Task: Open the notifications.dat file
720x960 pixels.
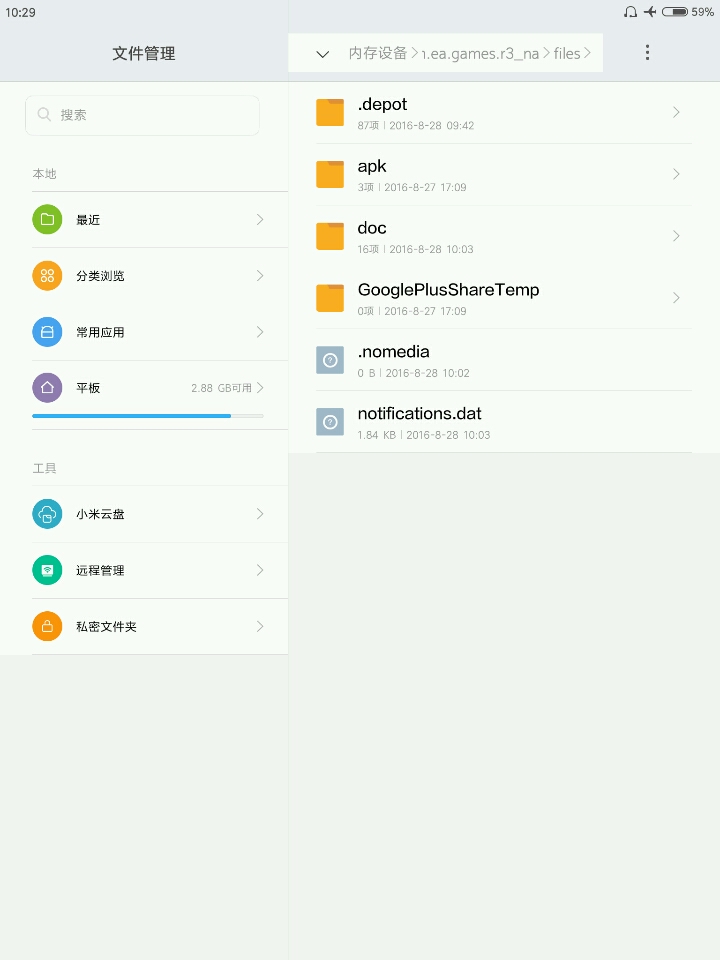Action: [x=500, y=423]
